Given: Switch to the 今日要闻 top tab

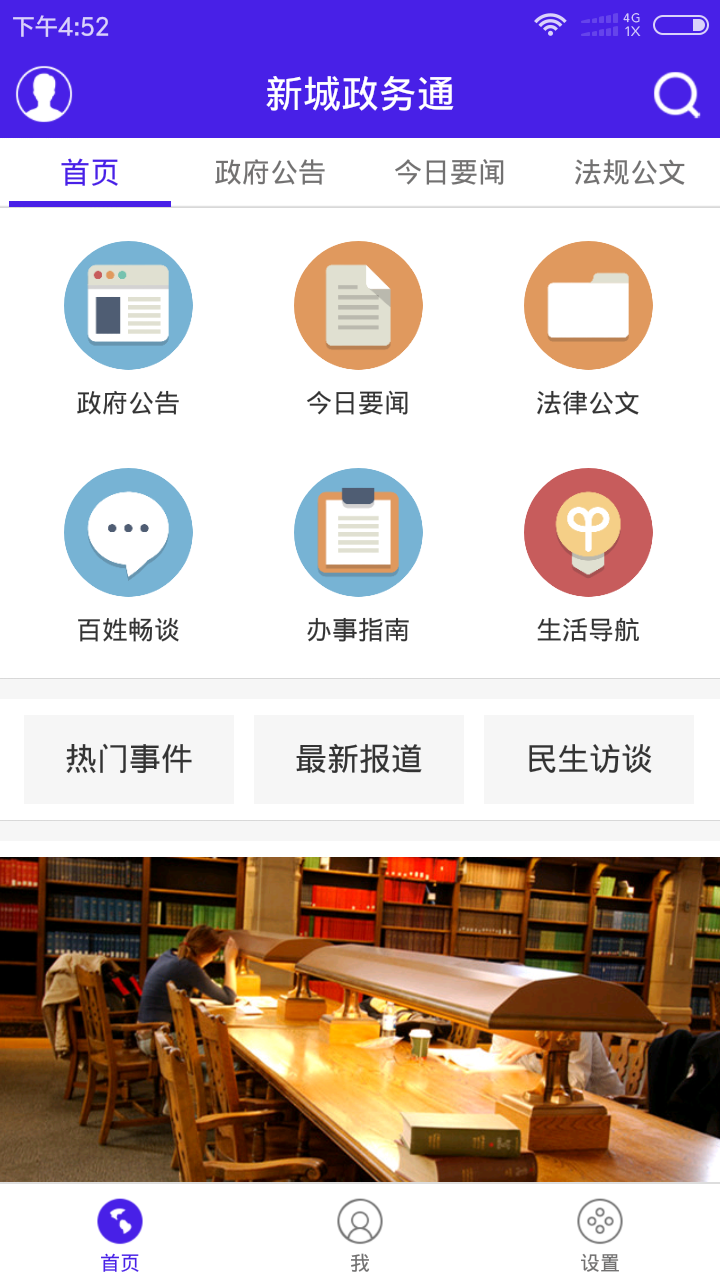Looking at the screenshot, I should [450, 173].
